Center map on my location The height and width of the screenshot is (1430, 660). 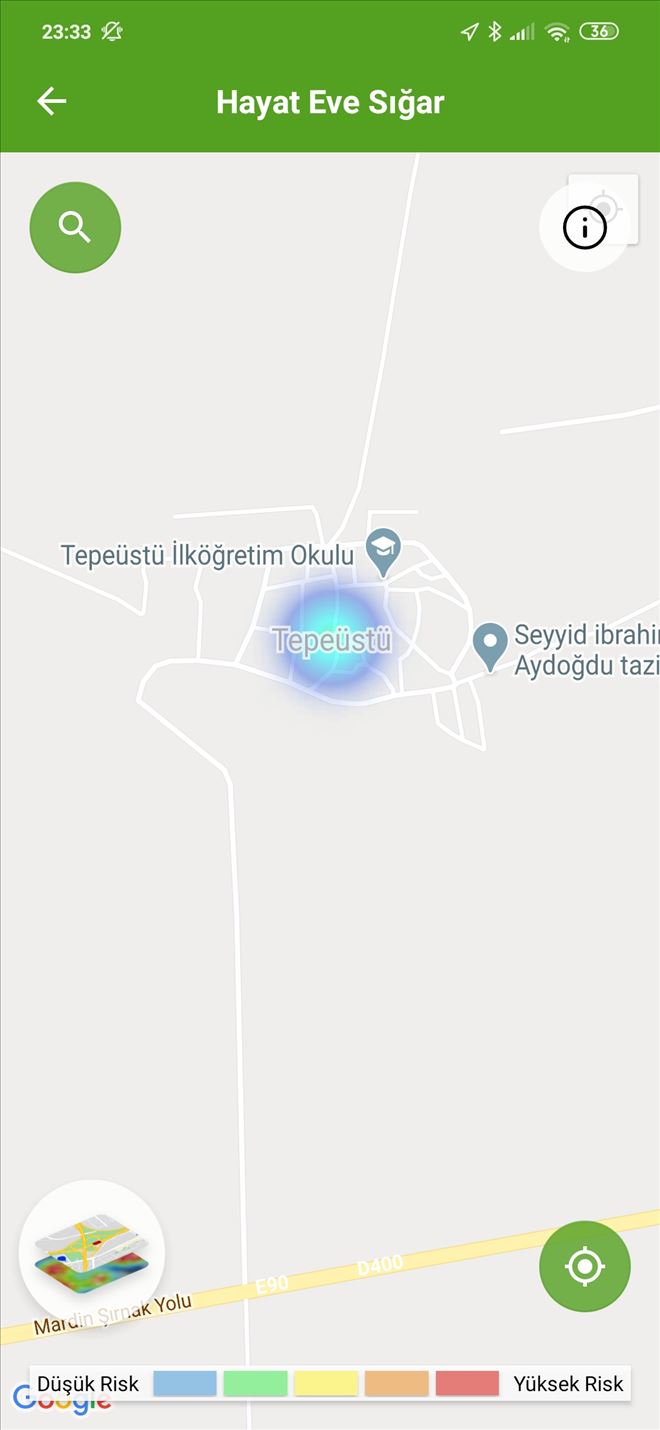[585, 1266]
